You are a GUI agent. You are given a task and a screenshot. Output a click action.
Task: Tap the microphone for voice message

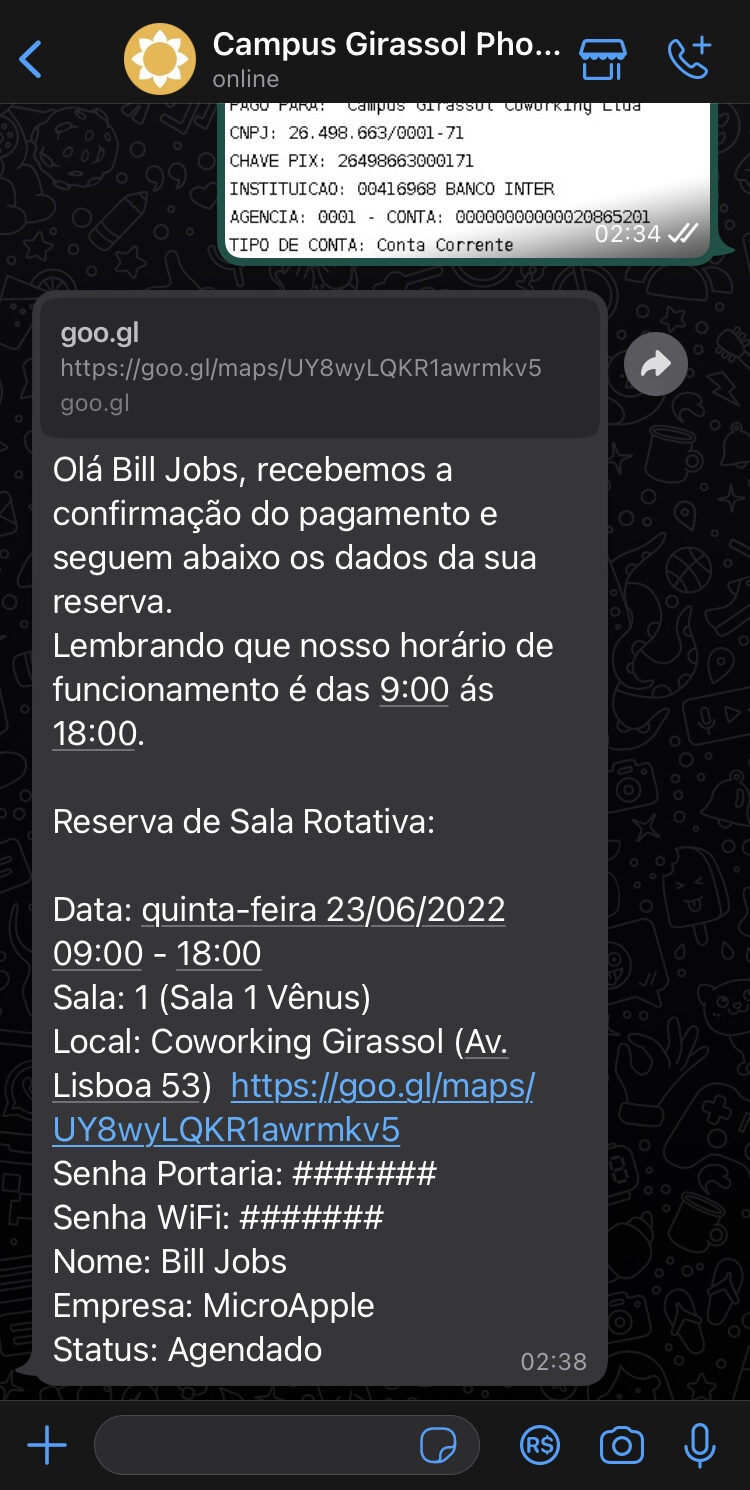coord(700,1445)
